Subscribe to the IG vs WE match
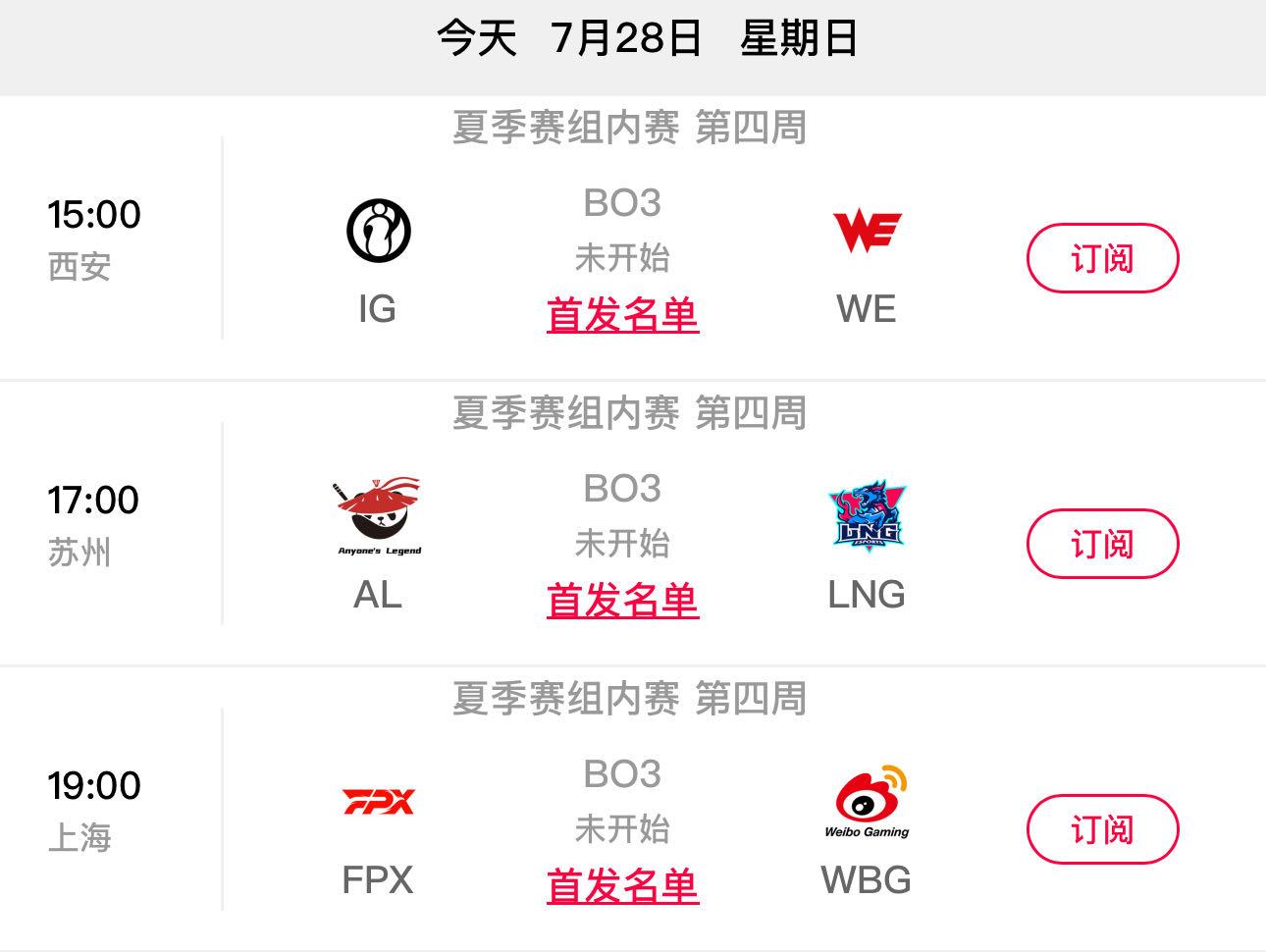1266x952 pixels. click(x=1102, y=258)
